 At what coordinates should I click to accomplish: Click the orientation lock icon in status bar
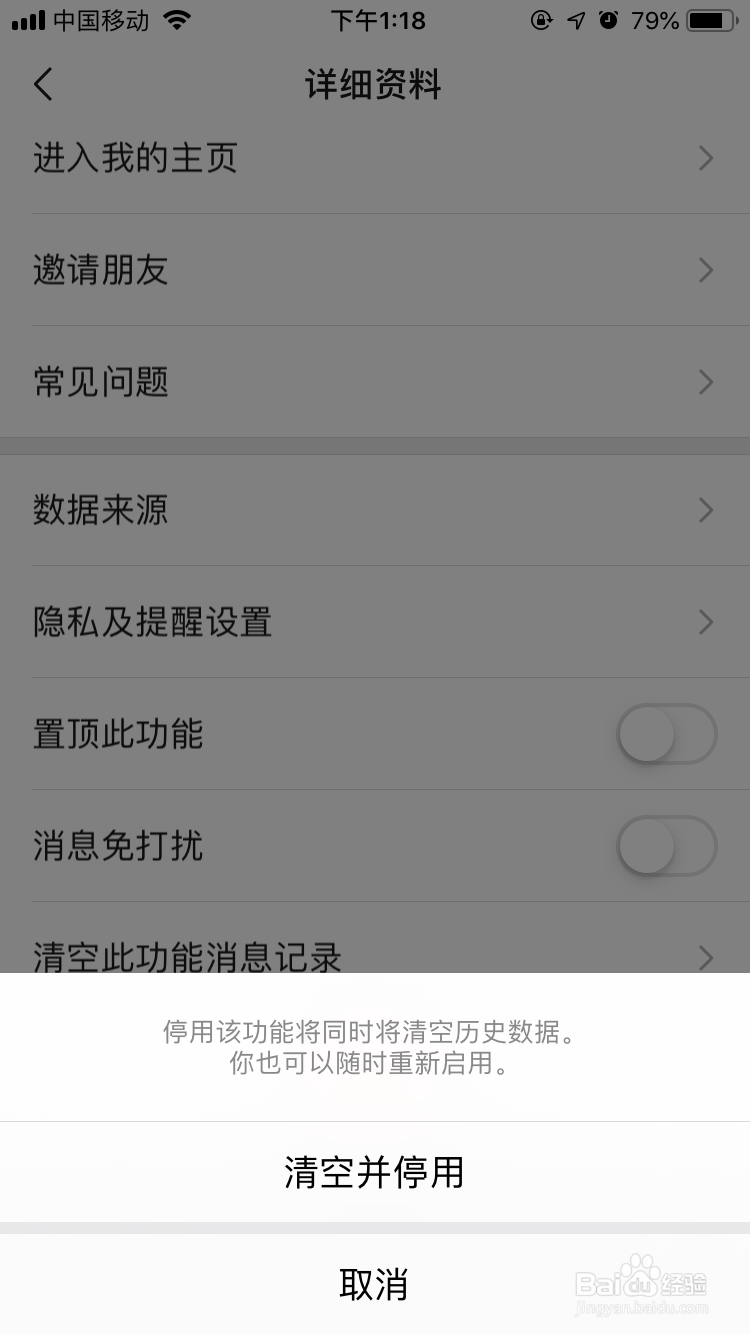point(540,19)
